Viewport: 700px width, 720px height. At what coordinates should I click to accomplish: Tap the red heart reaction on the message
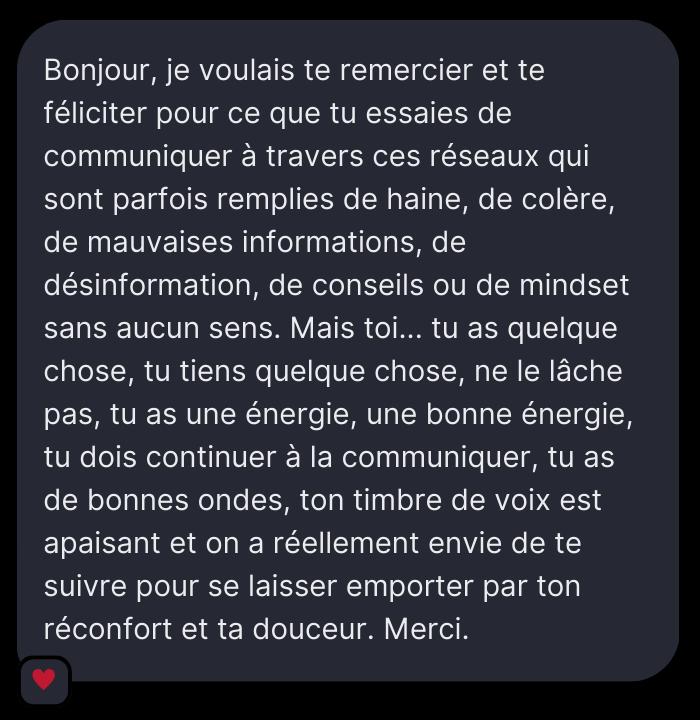tap(44, 680)
